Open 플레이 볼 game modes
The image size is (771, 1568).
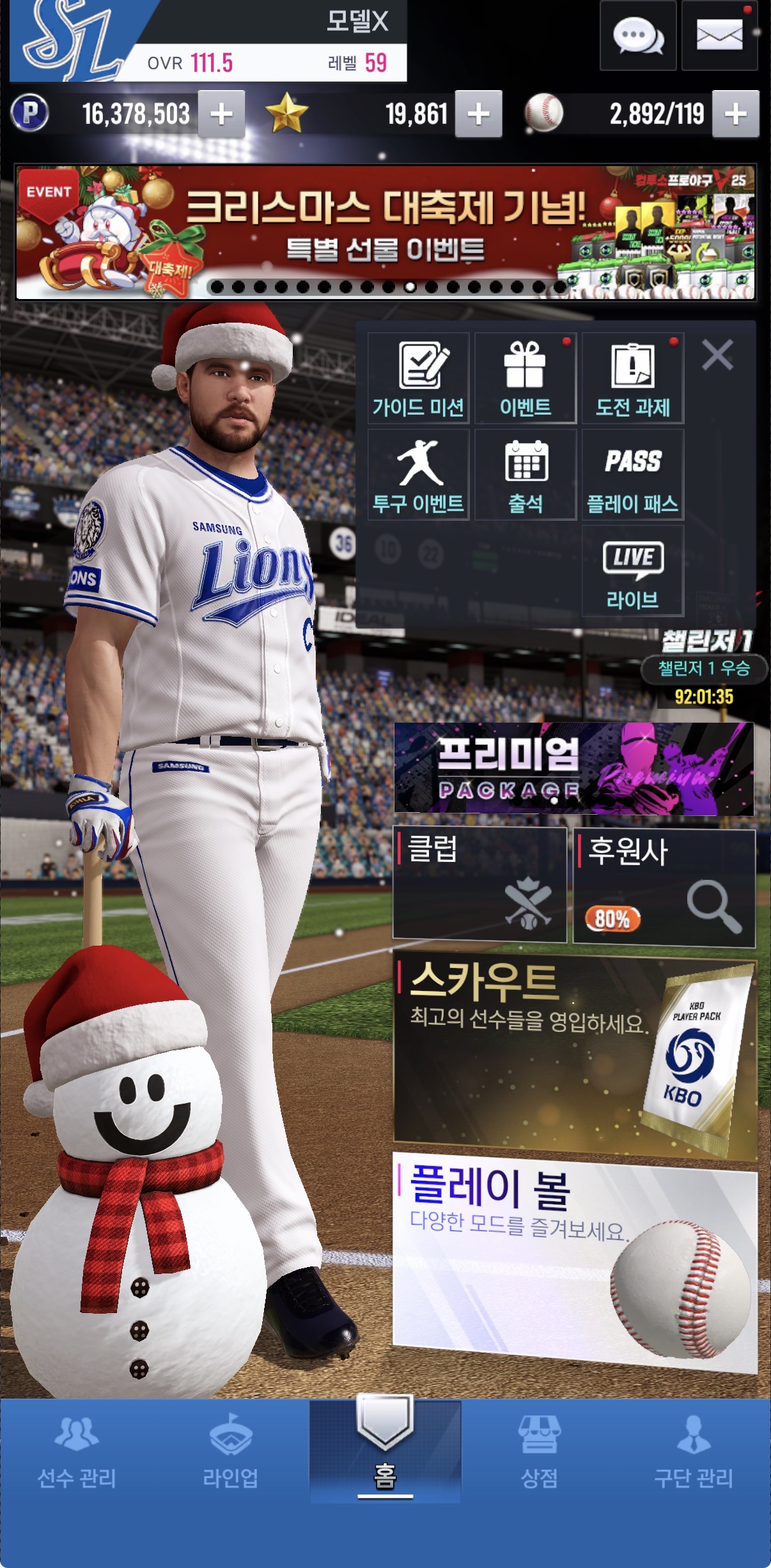click(575, 1261)
